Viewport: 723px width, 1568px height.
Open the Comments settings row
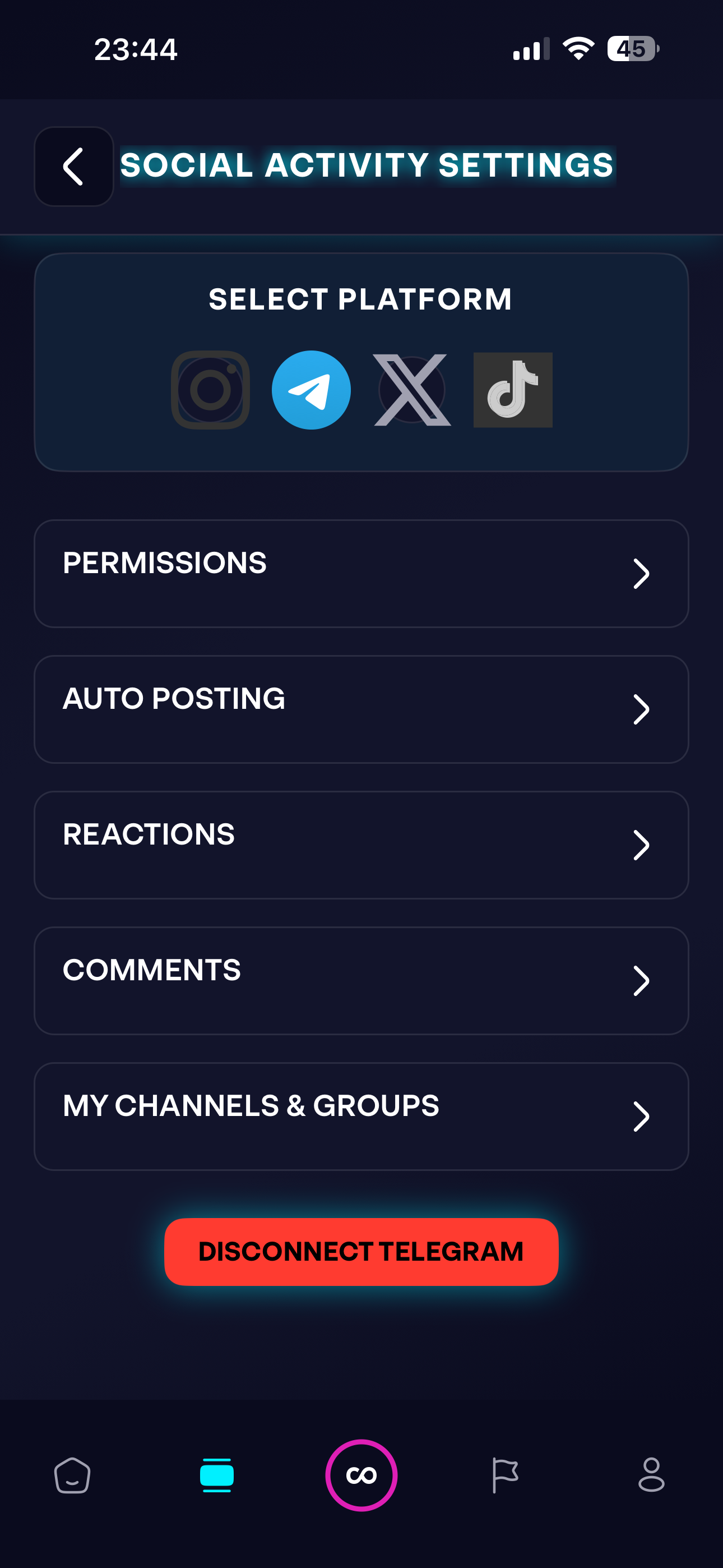point(361,981)
